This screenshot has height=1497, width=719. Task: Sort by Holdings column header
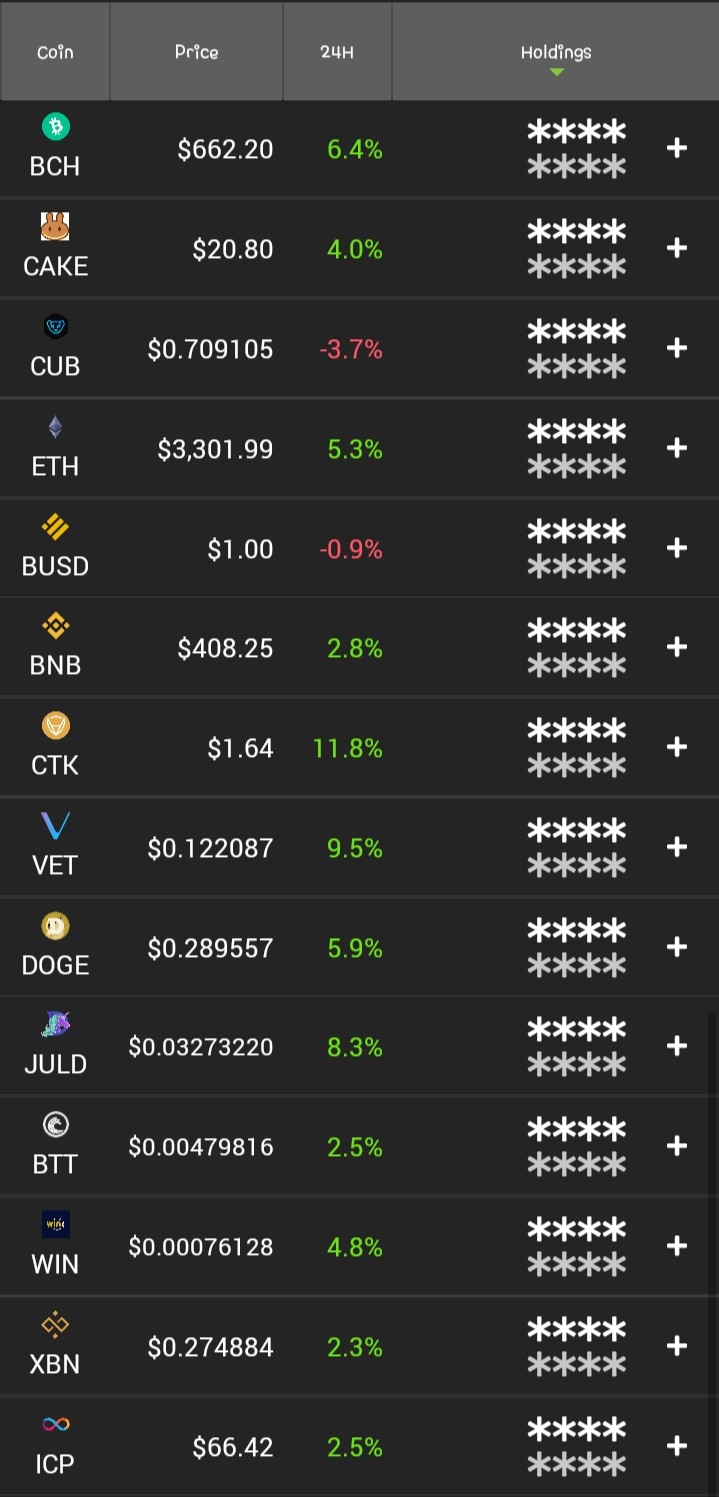pos(556,52)
